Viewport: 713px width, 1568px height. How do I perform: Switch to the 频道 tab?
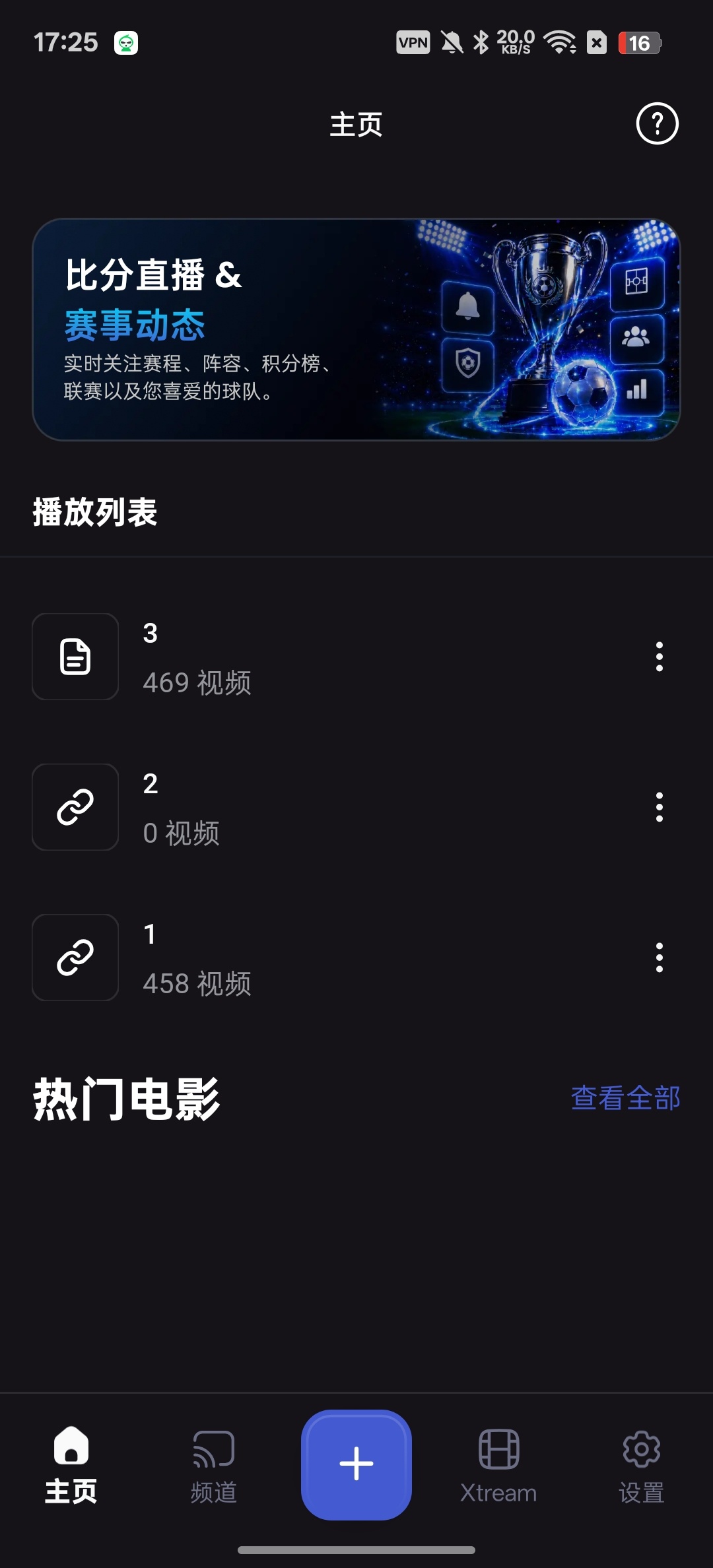[214, 1465]
